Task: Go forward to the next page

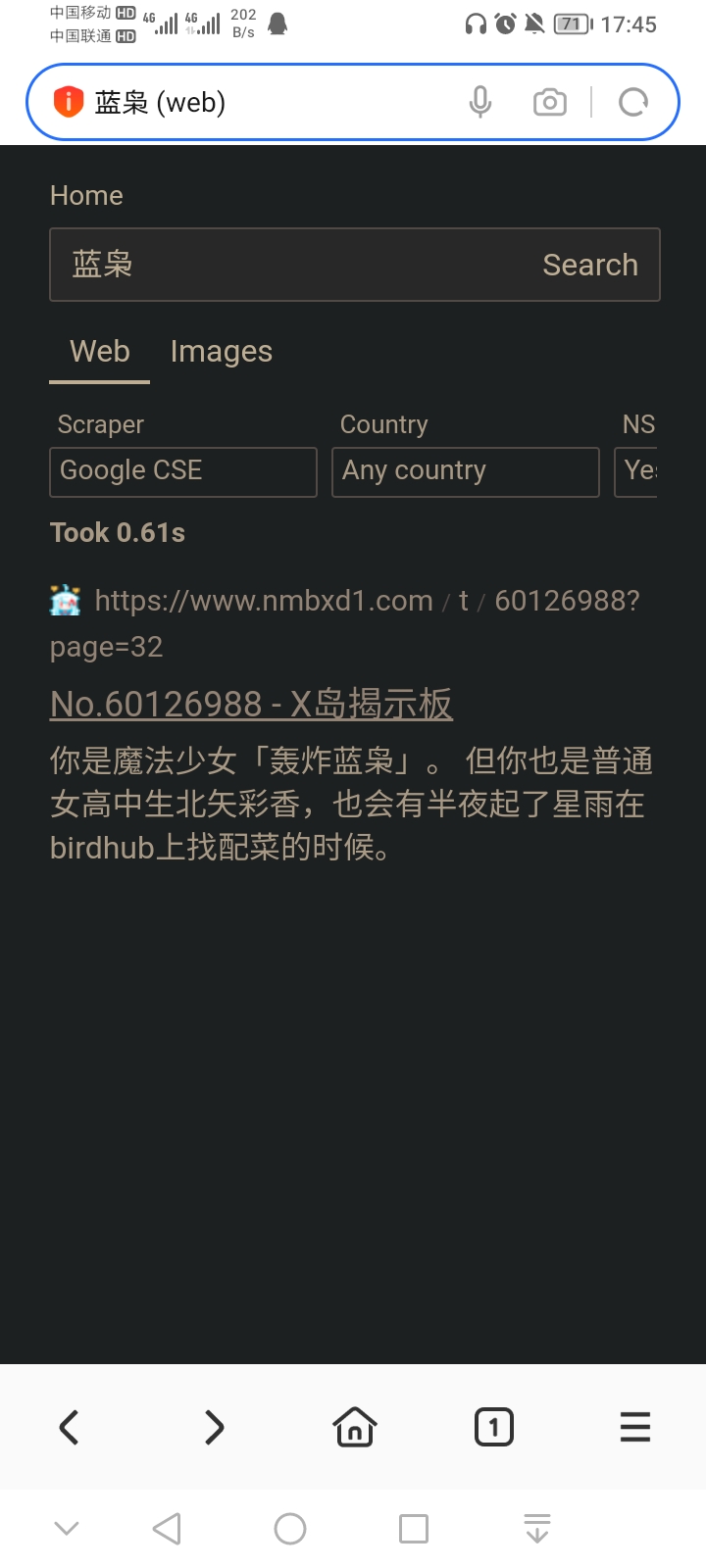Action: coord(214,1427)
